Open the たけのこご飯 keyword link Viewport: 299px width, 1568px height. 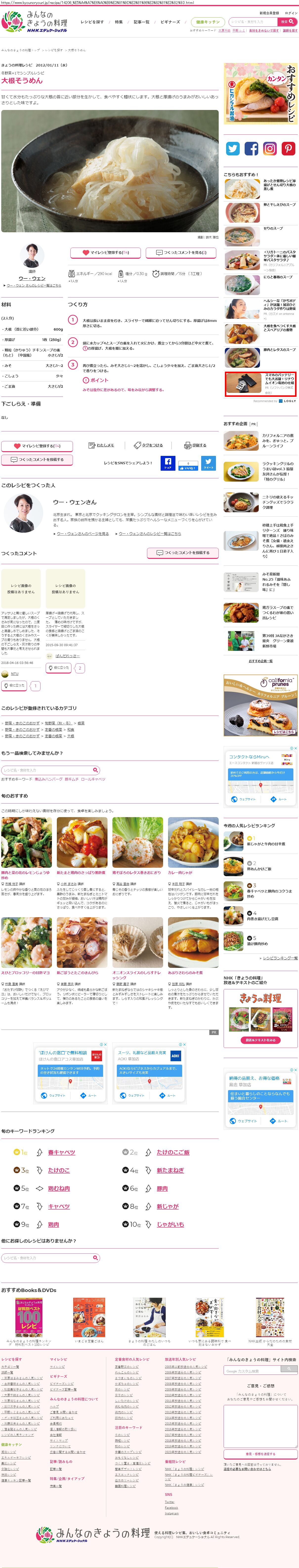[173, 1152]
